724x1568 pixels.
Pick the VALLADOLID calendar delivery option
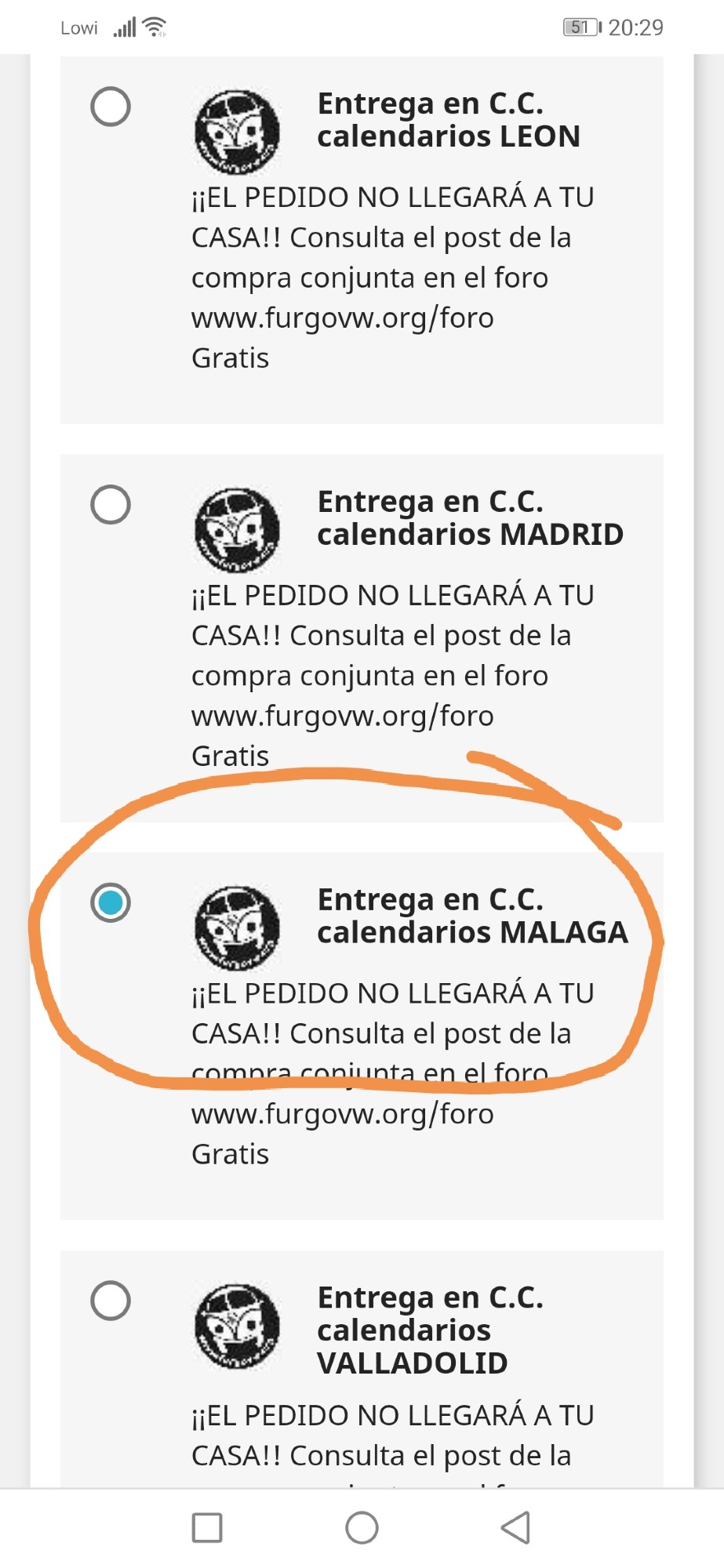(x=111, y=1301)
